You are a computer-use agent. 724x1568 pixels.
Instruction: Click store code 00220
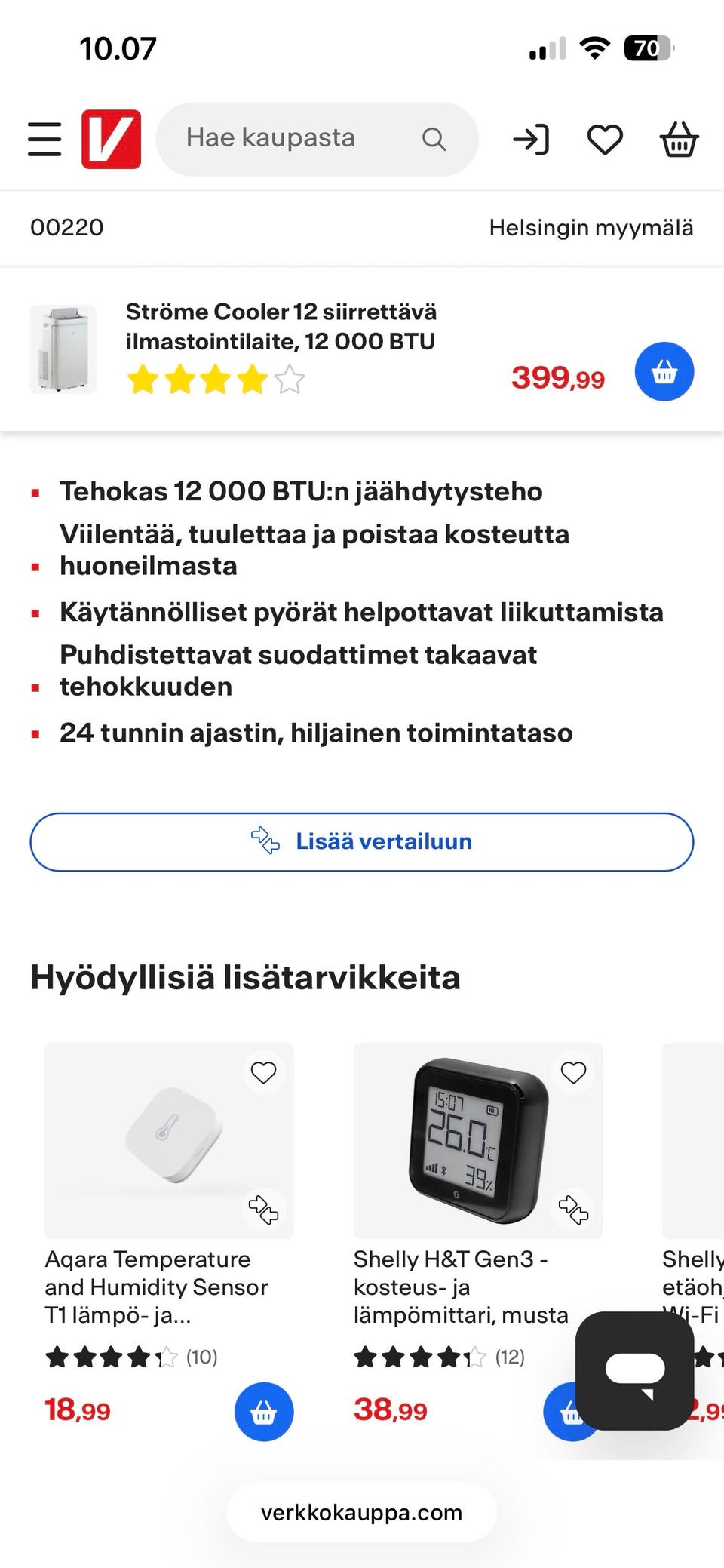(x=66, y=227)
